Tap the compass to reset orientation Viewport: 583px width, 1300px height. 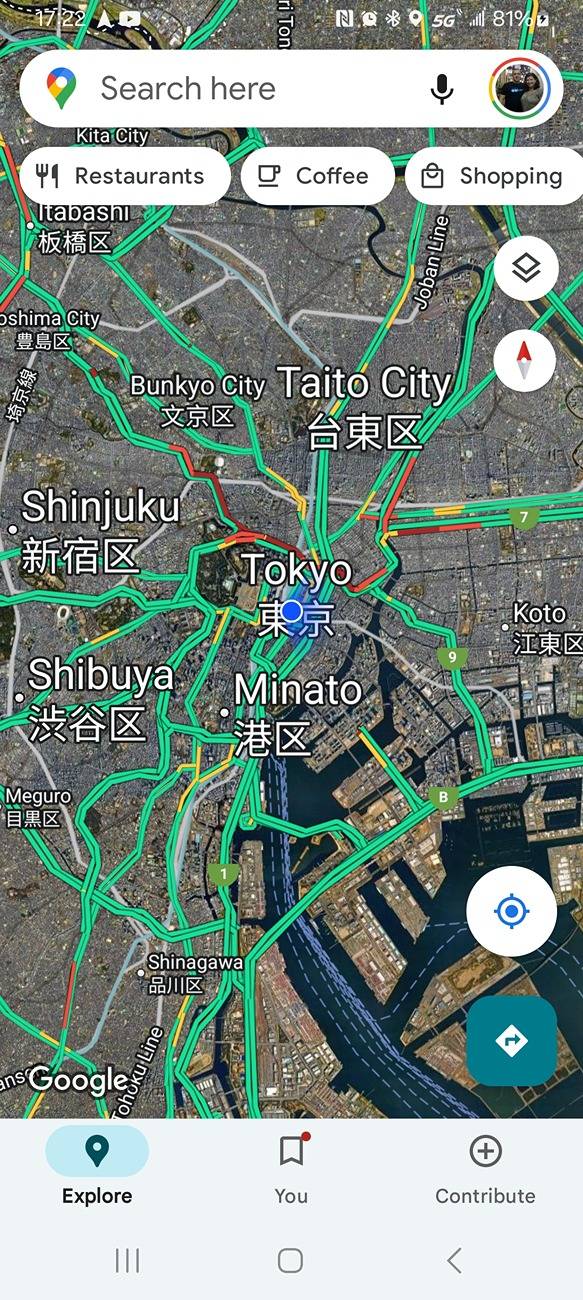525,360
